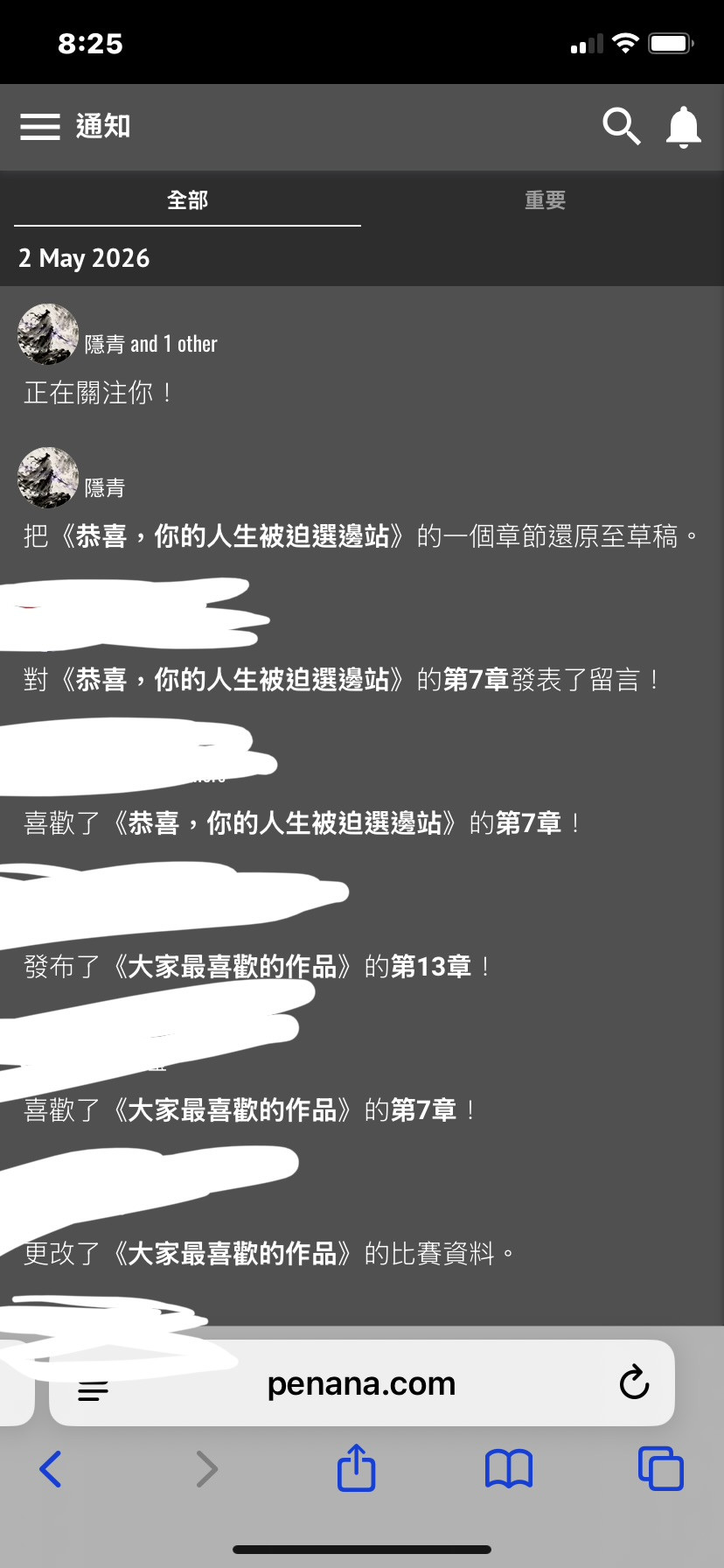The image size is (724, 1568).
Task: Open the hamburger drawer menu
Action: click(40, 127)
